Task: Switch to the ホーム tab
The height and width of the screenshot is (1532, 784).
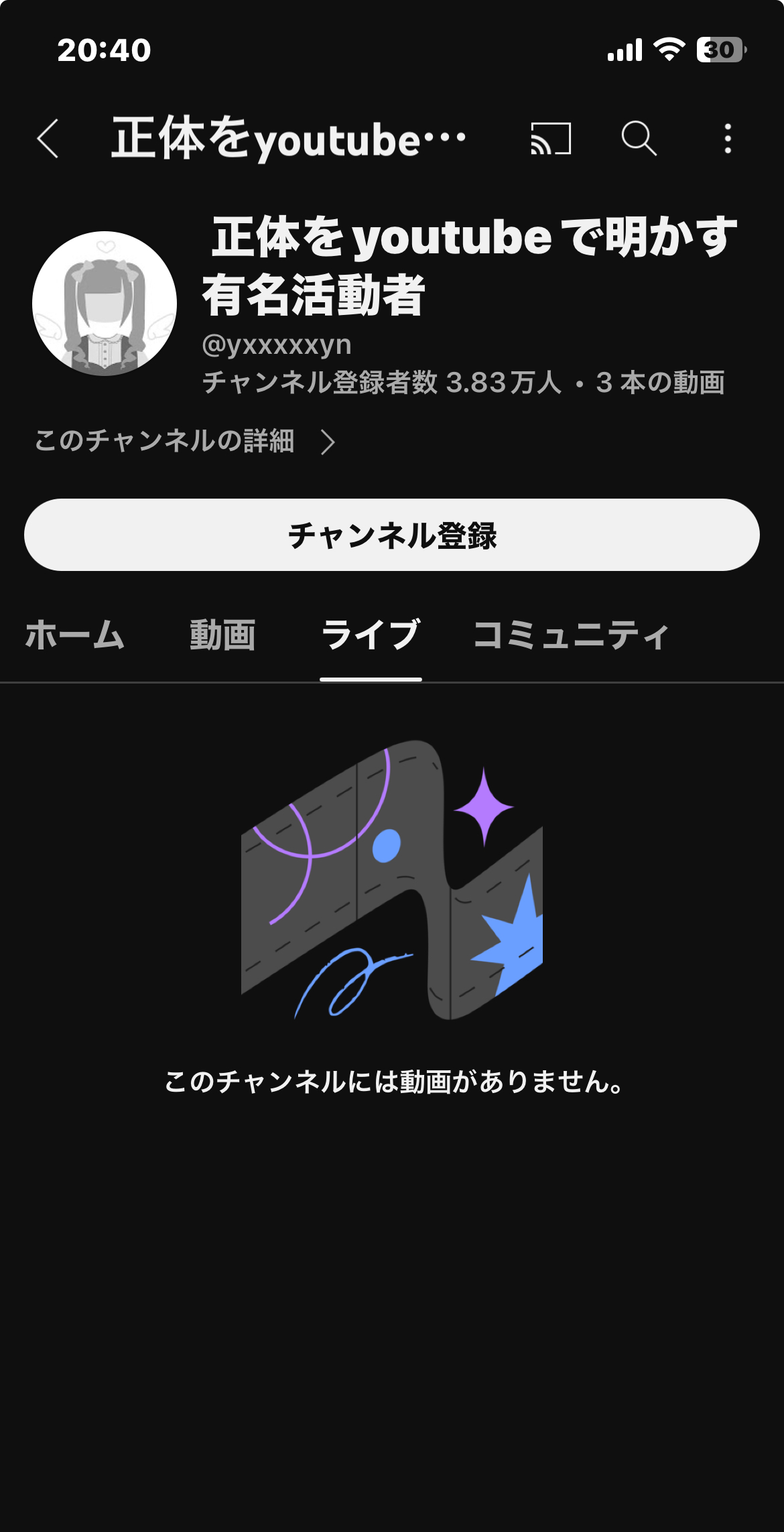Action: tap(74, 635)
